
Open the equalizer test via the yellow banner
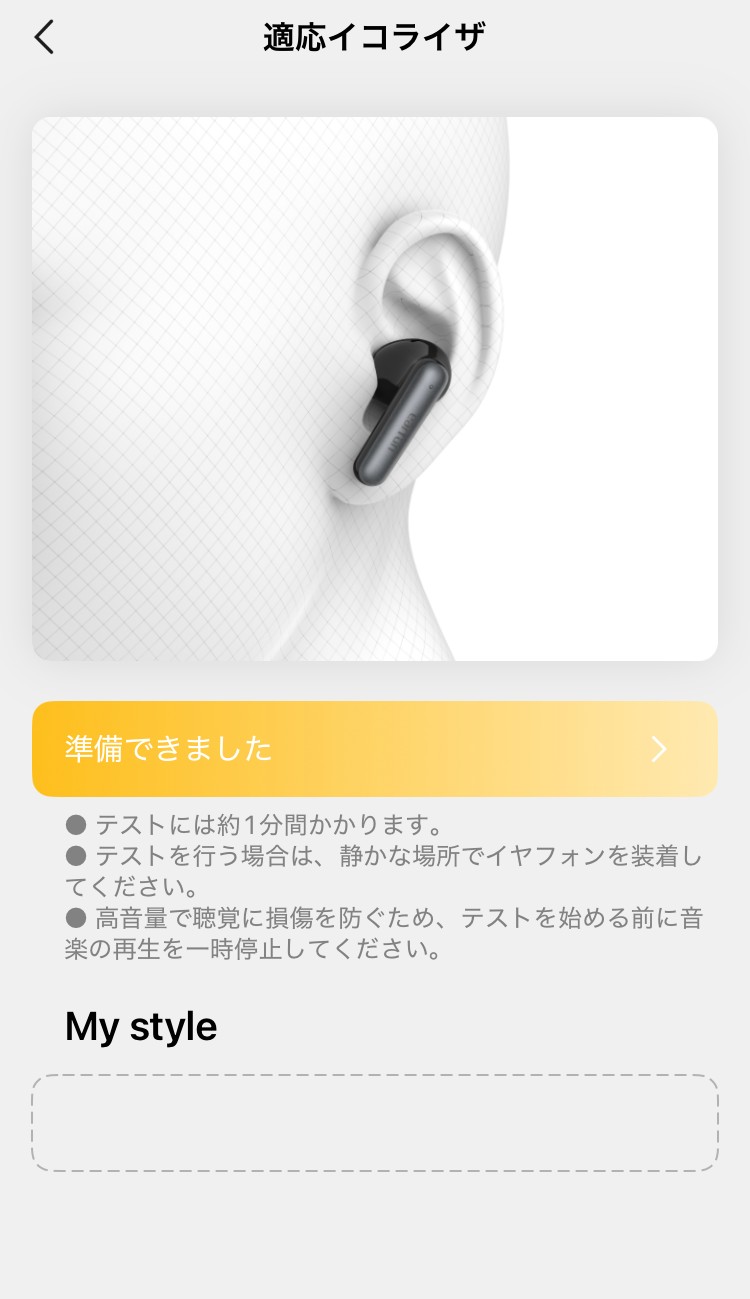375,749
